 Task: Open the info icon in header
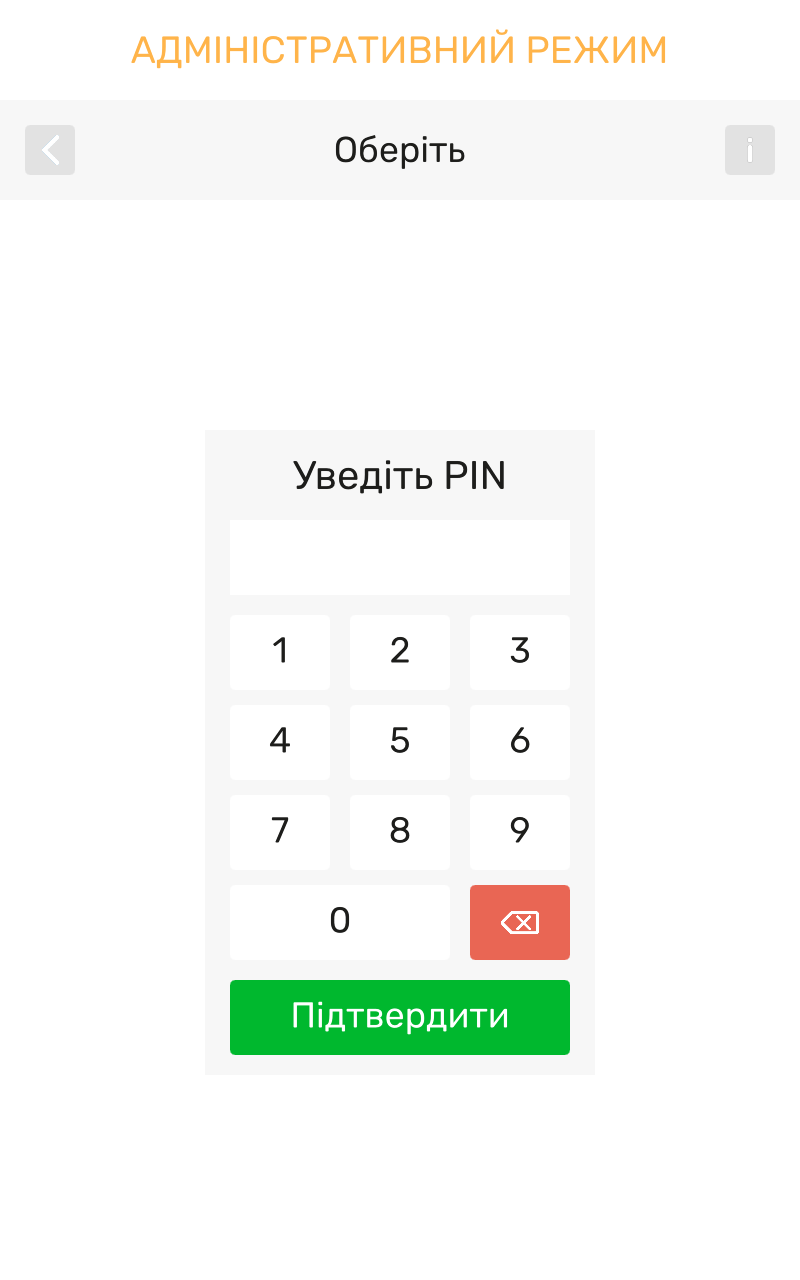[x=750, y=150]
